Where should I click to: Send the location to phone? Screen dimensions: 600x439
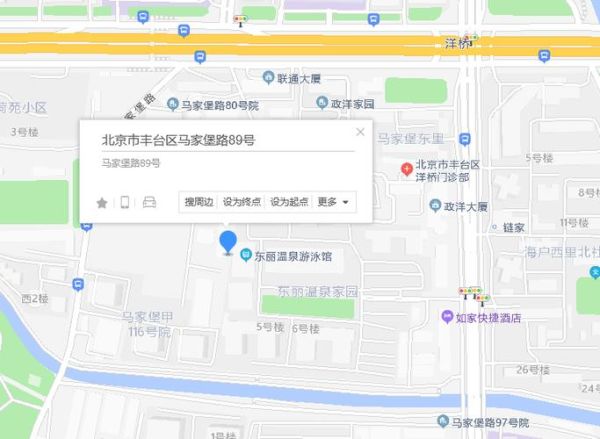coord(125,202)
